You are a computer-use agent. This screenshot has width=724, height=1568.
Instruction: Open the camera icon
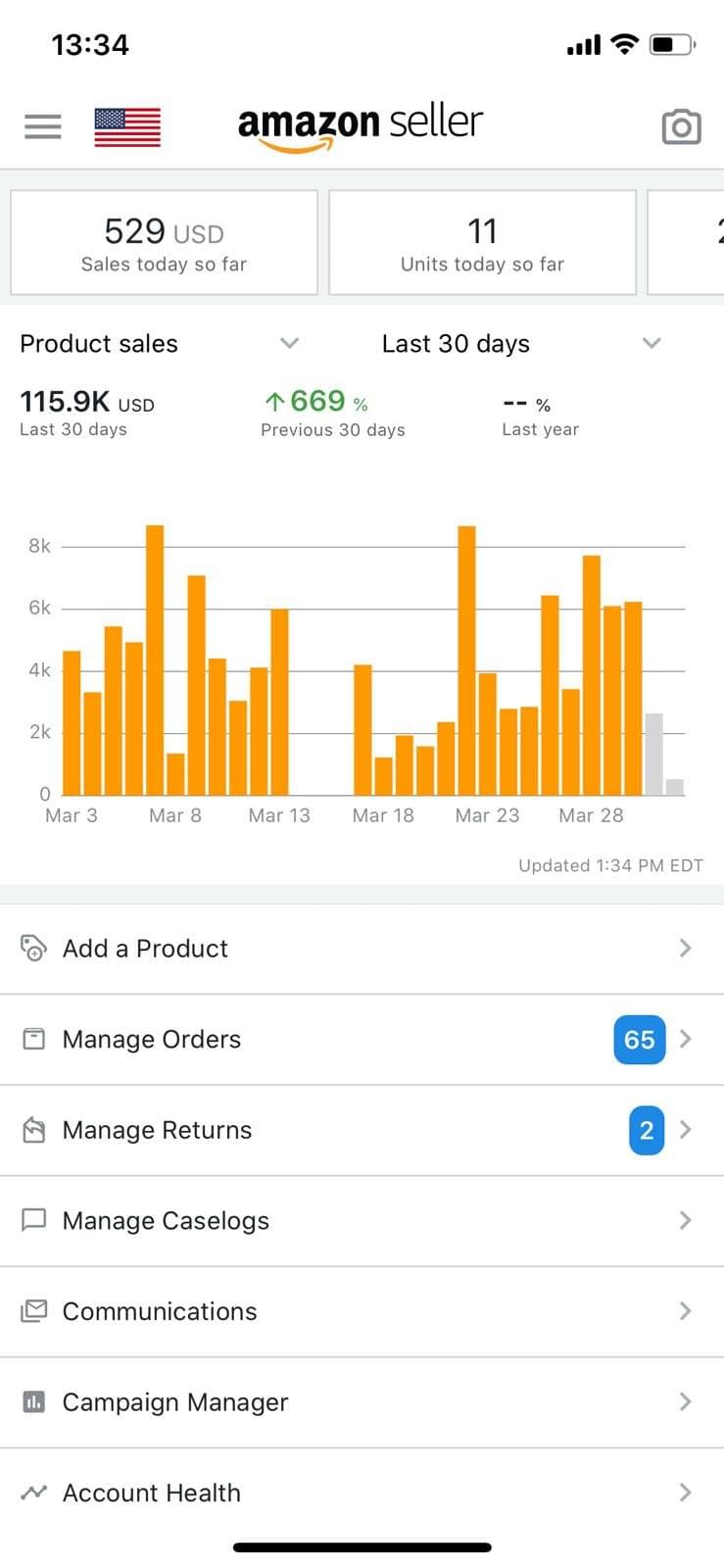point(681,127)
